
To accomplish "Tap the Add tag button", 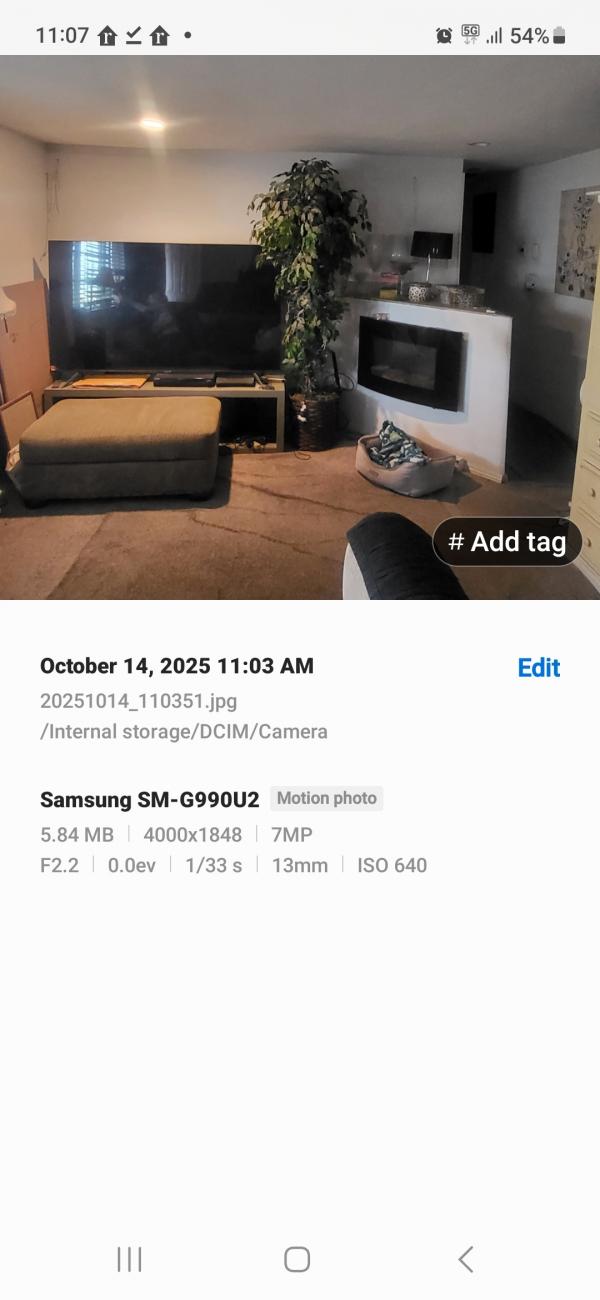I will 507,542.
